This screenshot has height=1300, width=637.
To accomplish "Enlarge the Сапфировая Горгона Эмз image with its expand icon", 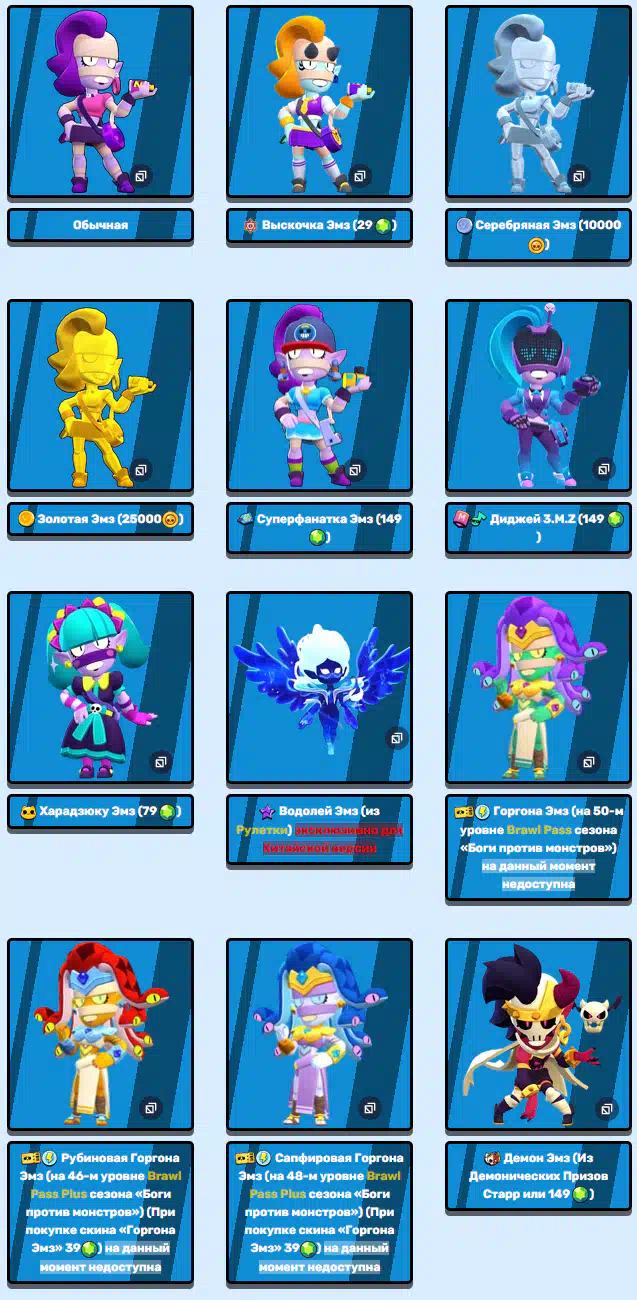I will pos(370,1108).
